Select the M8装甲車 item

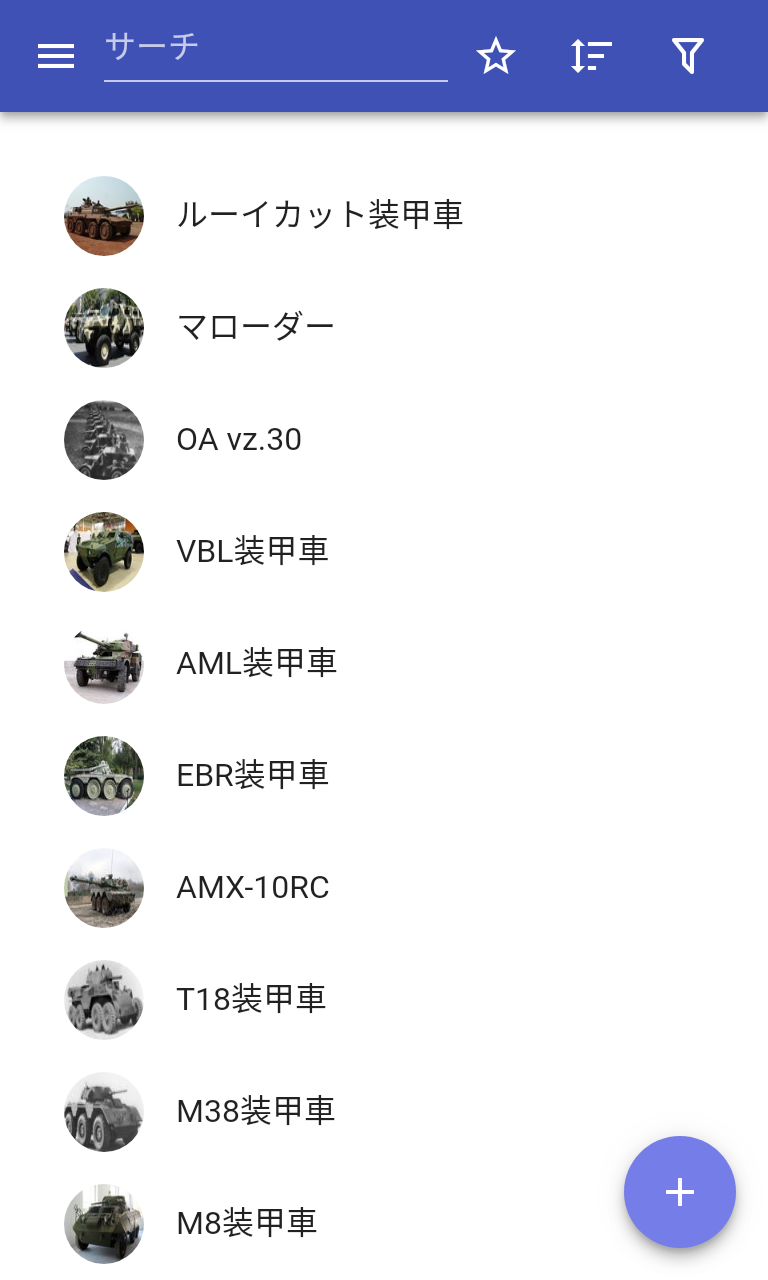(246, 1224)
